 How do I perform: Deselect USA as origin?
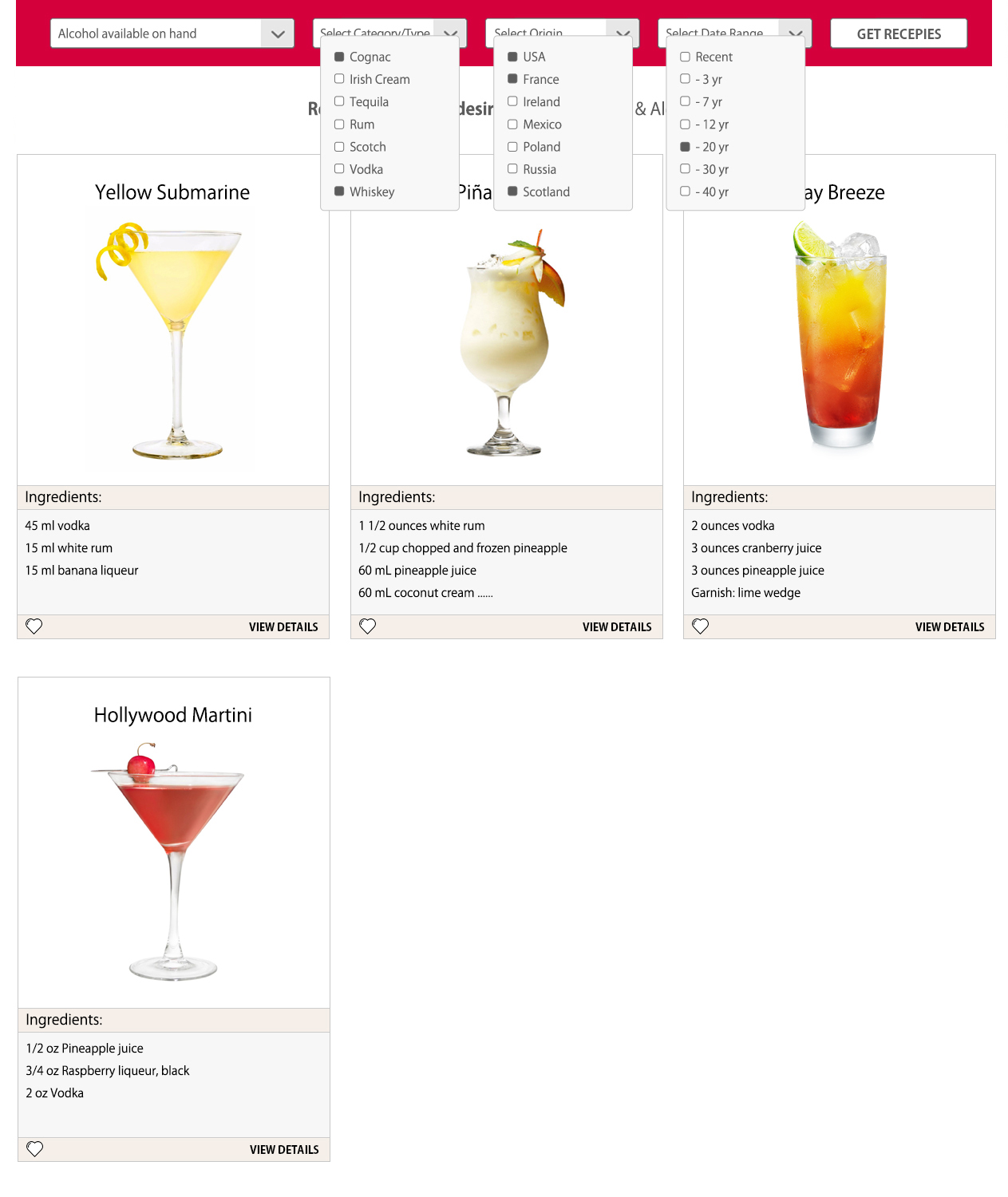pyautogui.click(x=512, y=57)
